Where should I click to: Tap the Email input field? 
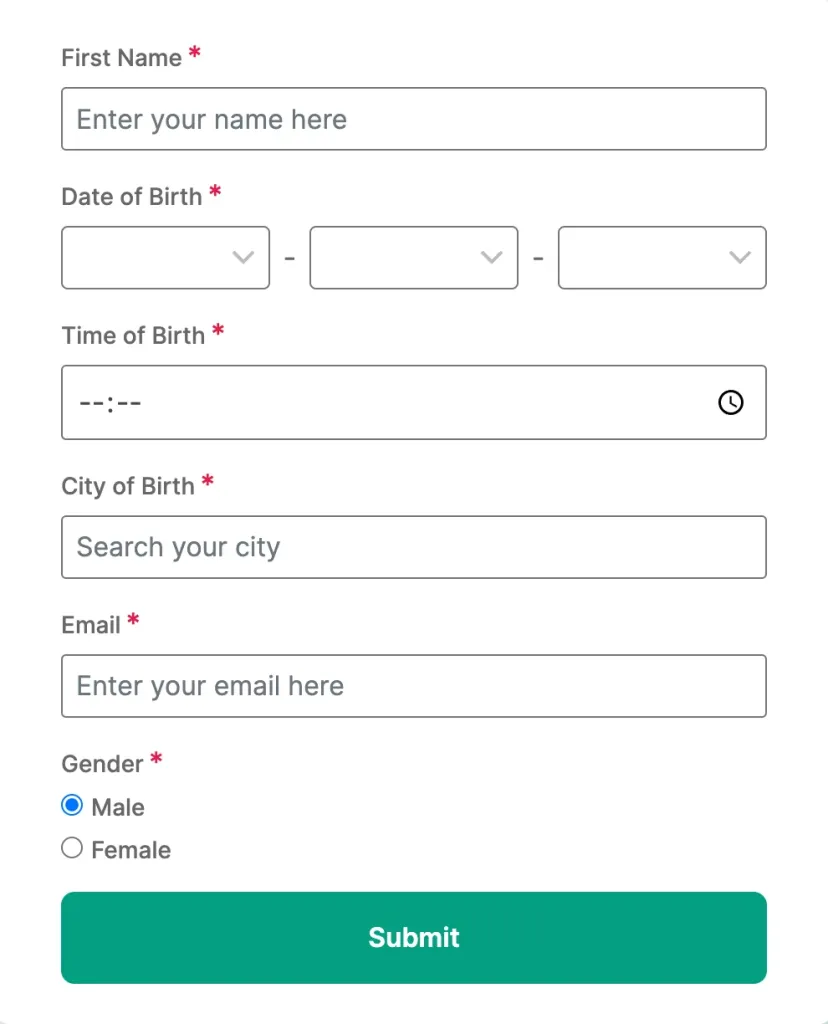coord(413,686)
